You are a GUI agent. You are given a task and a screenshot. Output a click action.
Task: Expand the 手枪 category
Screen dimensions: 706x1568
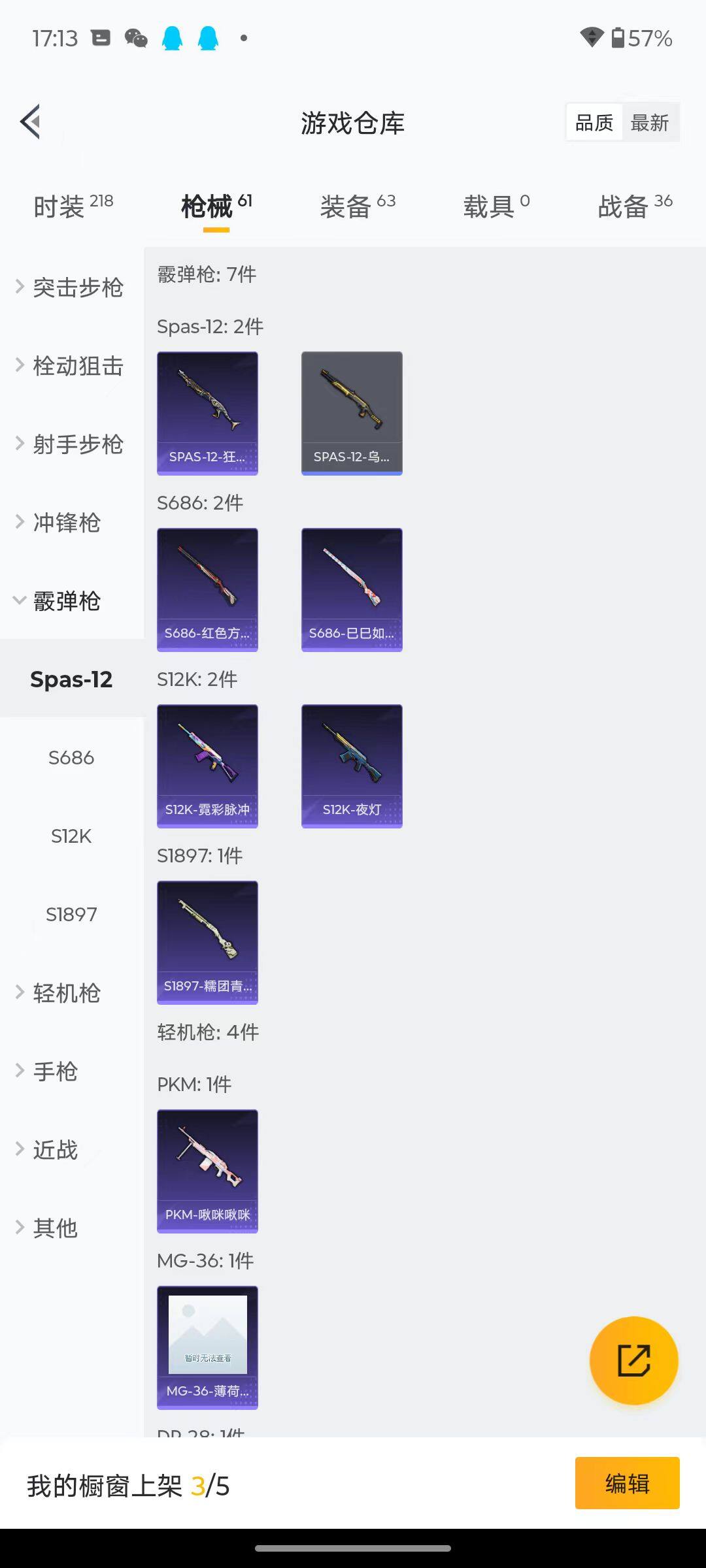pos(55,1071)
